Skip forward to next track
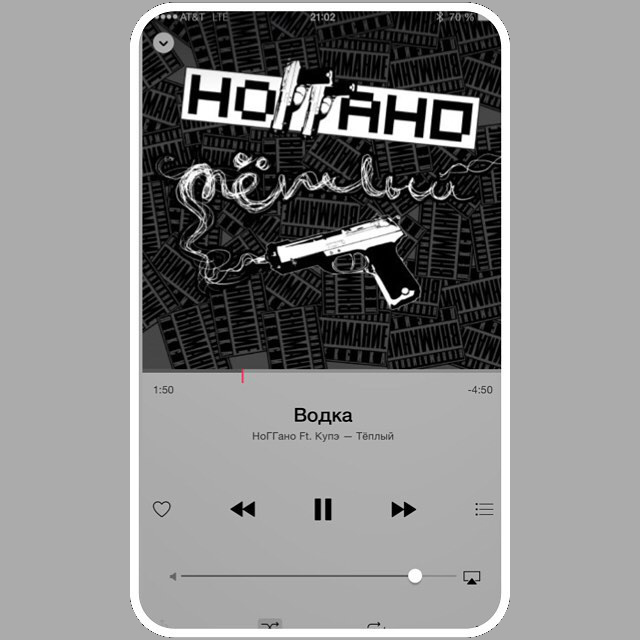Viewport: 640px width, 640px height. 403,509
